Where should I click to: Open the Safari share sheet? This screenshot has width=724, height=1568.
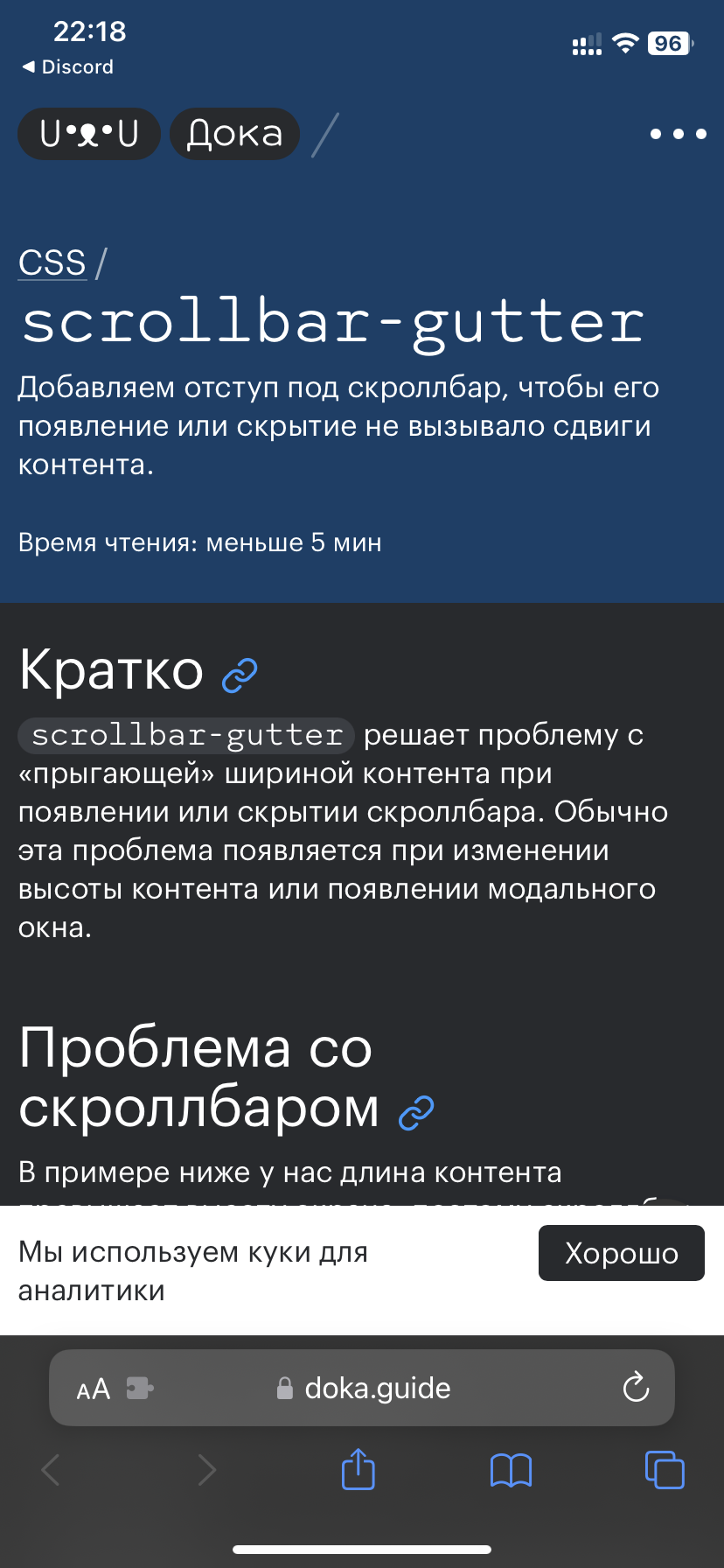358,1469
